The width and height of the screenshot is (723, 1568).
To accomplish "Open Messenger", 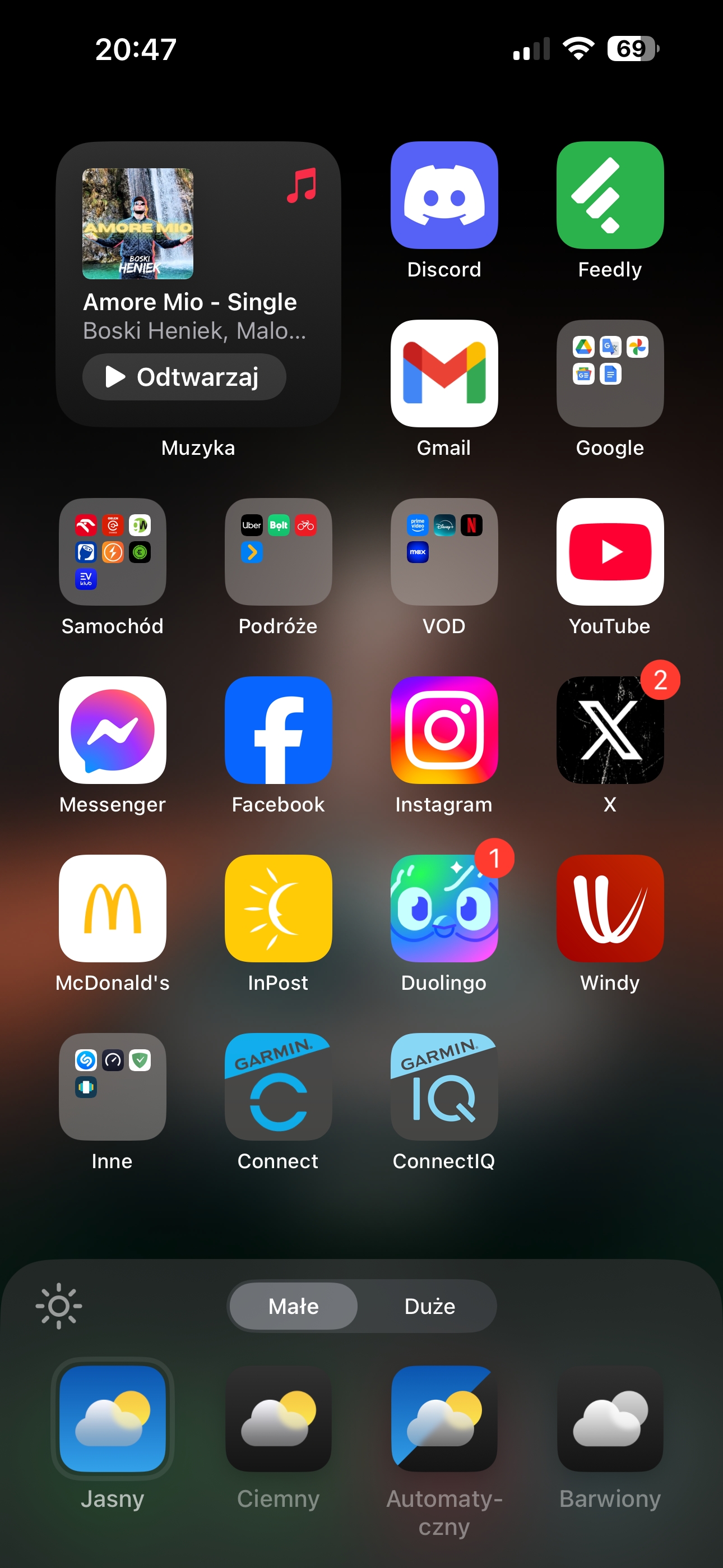I will coord(113,730).
